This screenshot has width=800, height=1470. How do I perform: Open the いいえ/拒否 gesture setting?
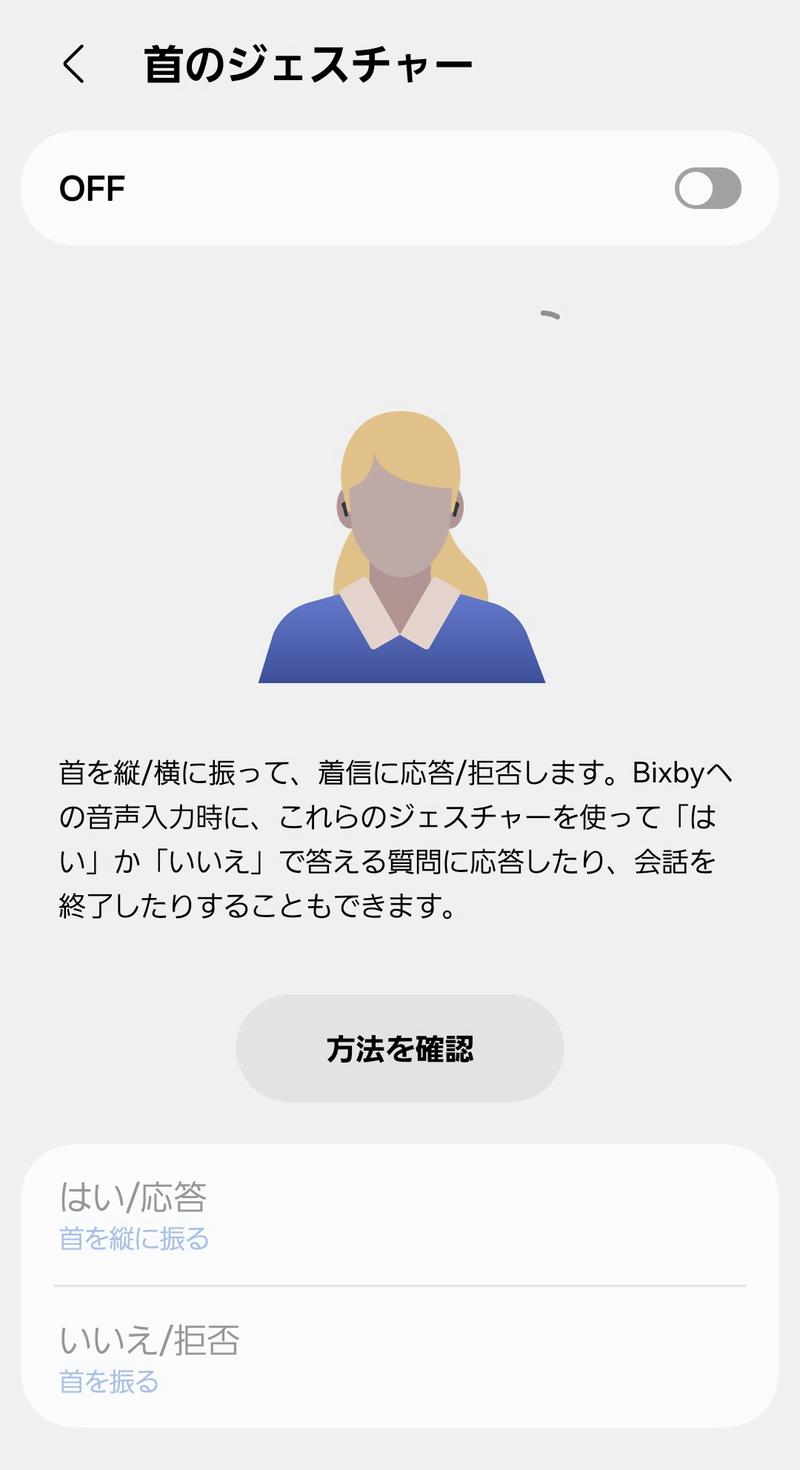[x=400, y=1356]
